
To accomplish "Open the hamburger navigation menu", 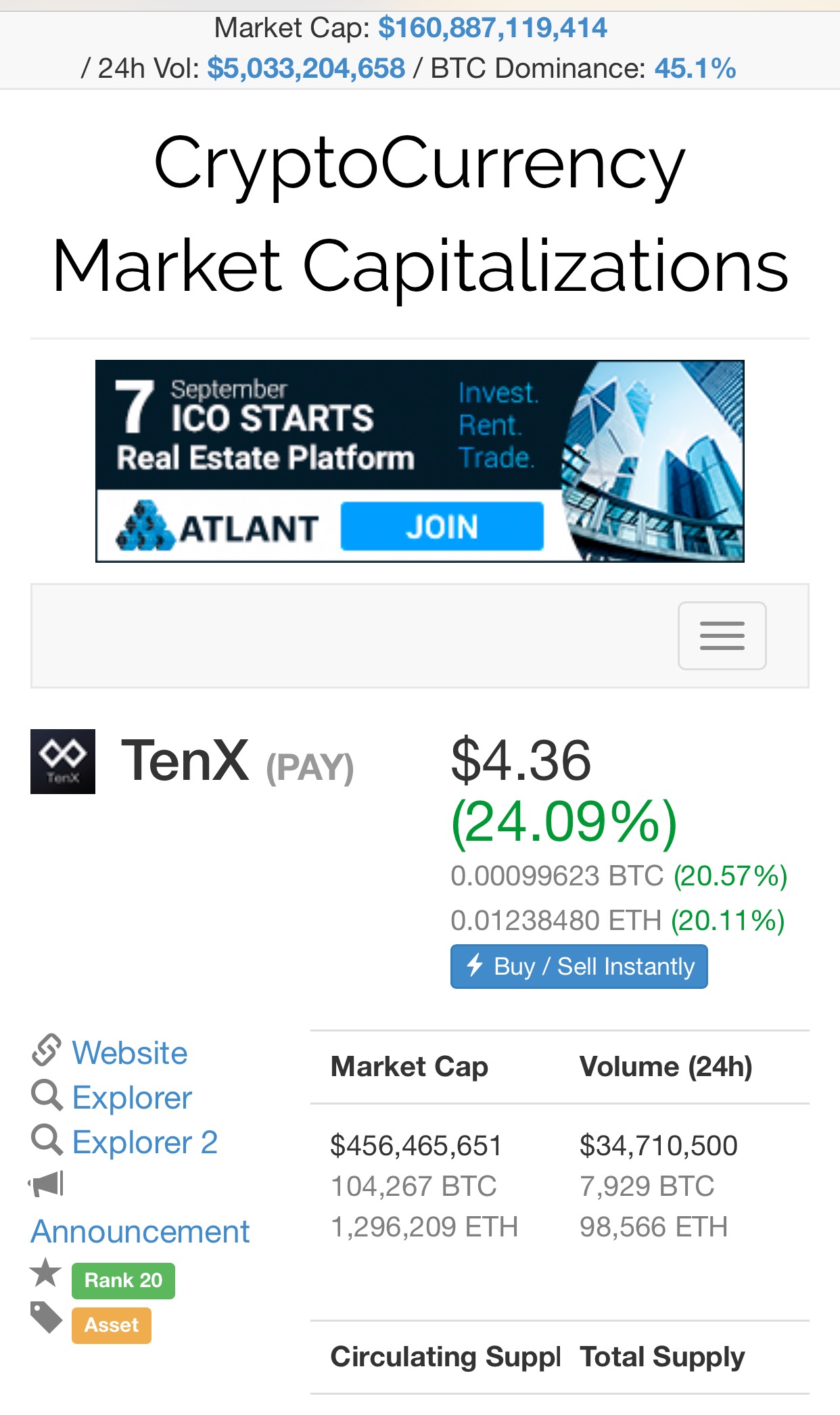I will [x=722, y=635].
